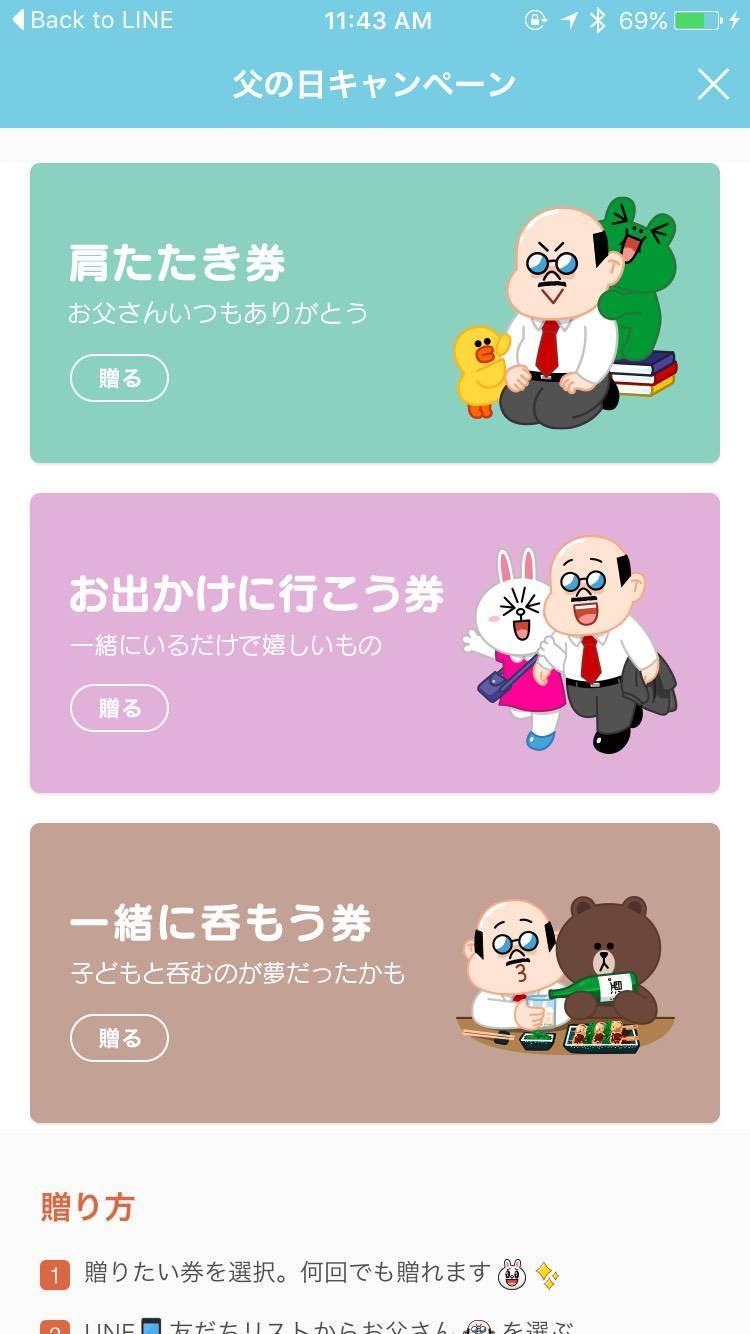Tap 贈る on the 一緒に呑もう券 card
The width and height of the screenshot is (750, 1334).
[119, 1038]
